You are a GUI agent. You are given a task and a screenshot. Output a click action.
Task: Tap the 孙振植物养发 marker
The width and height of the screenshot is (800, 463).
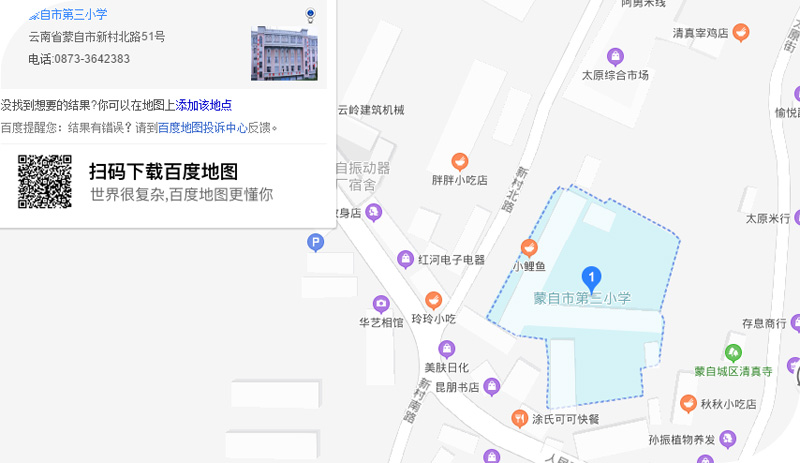(728, 439)
